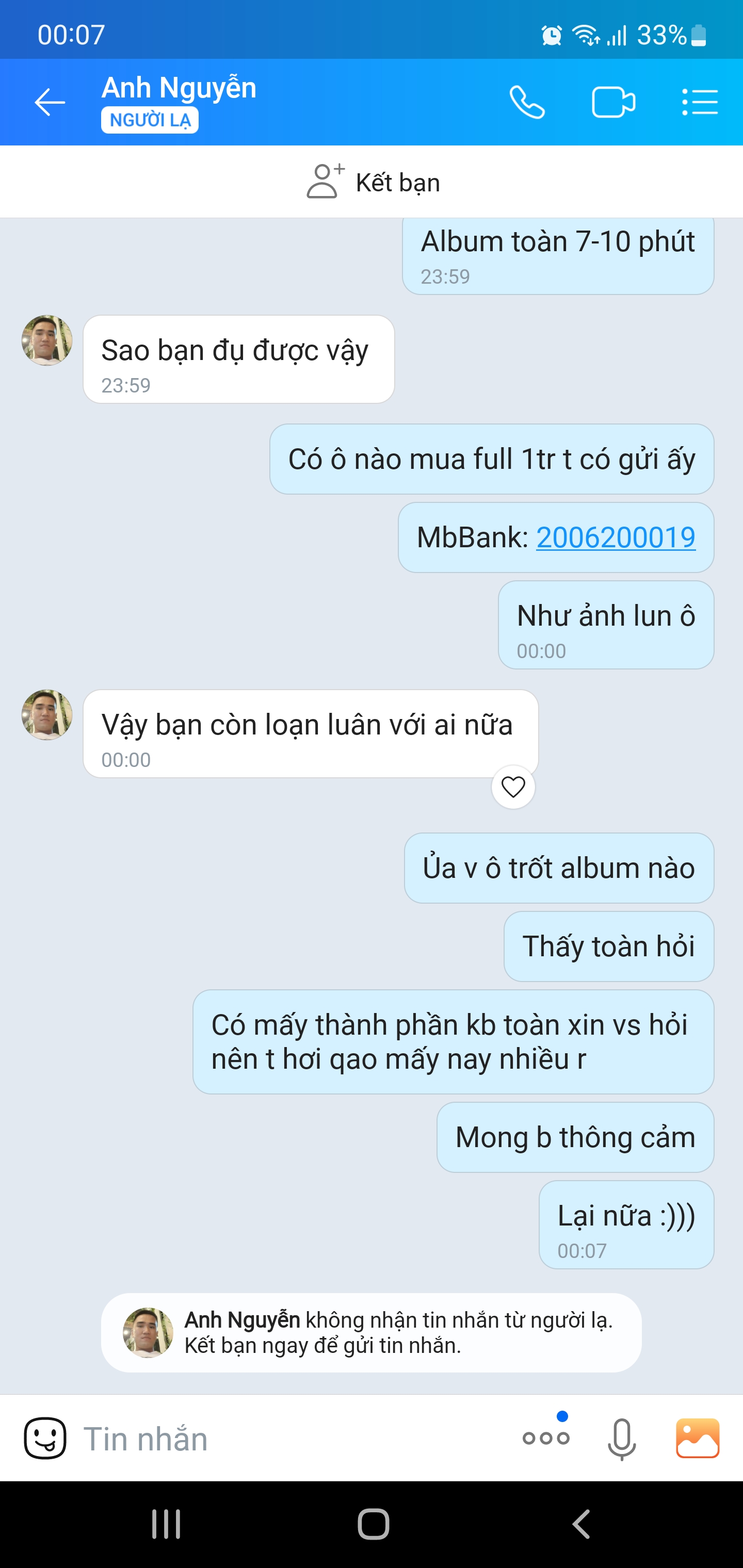
Task: Open the sticker and emoji picker
Action: point(45,1439)
